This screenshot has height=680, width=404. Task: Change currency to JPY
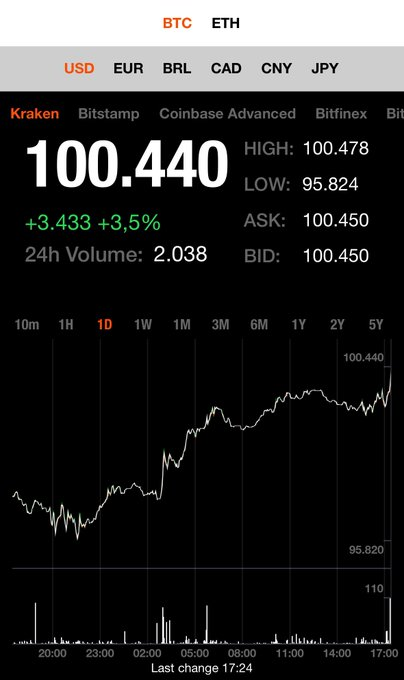(x=325, y=69)
